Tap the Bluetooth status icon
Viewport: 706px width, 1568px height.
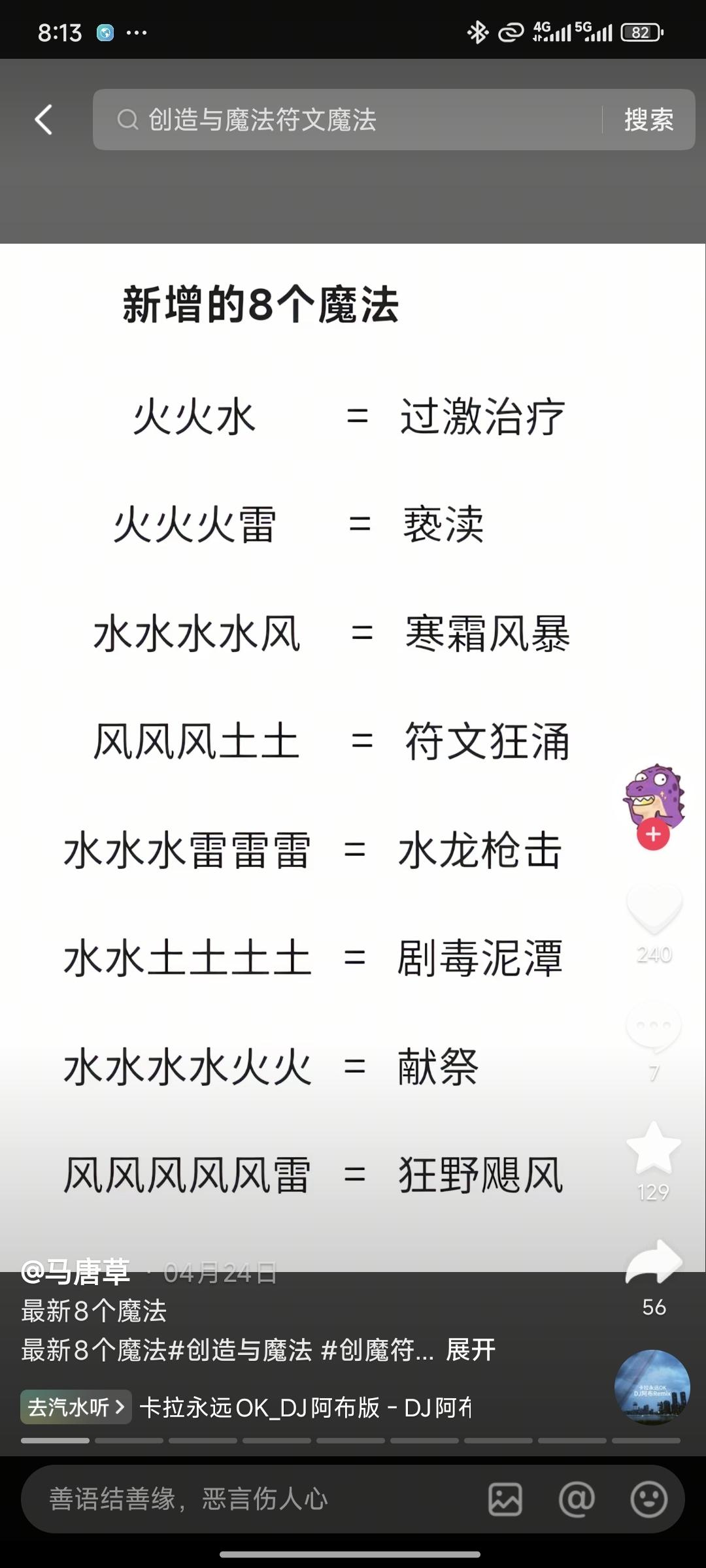(x=477, y=31)
